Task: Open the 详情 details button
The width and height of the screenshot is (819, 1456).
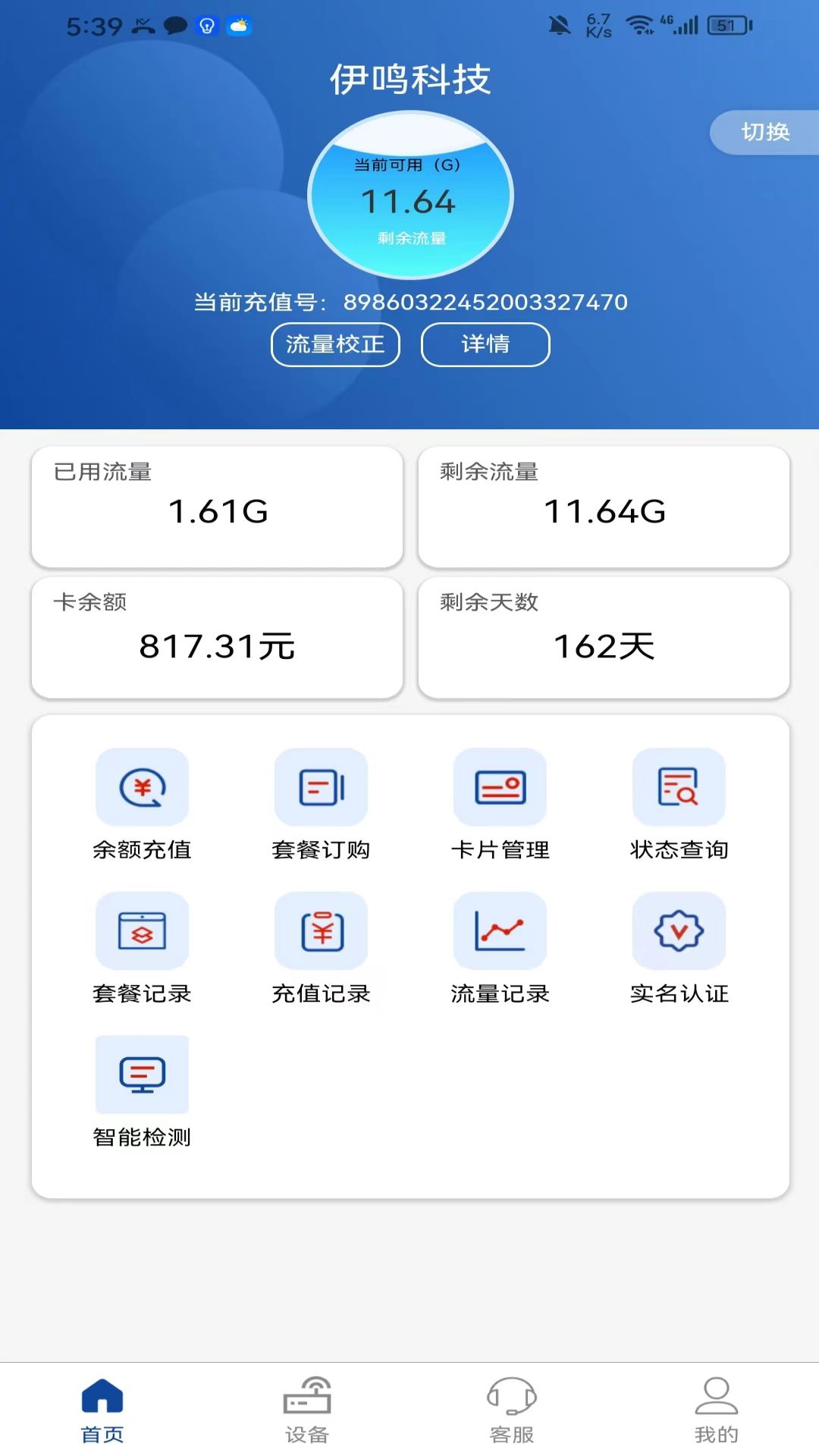Action: pyautogui.click(x=484, y=344)
